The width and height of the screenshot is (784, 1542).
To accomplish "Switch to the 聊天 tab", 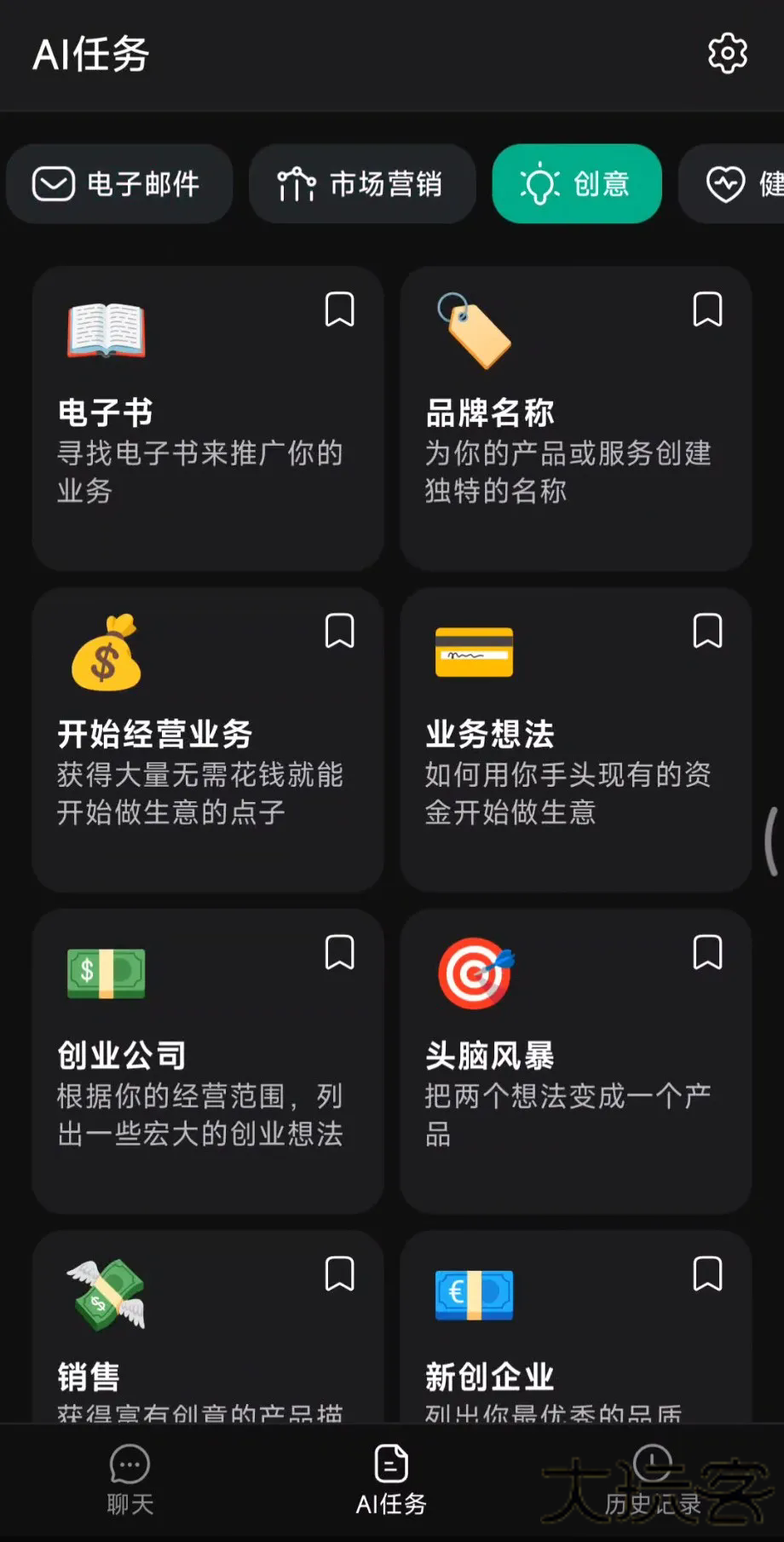I will pos(130,1481).
